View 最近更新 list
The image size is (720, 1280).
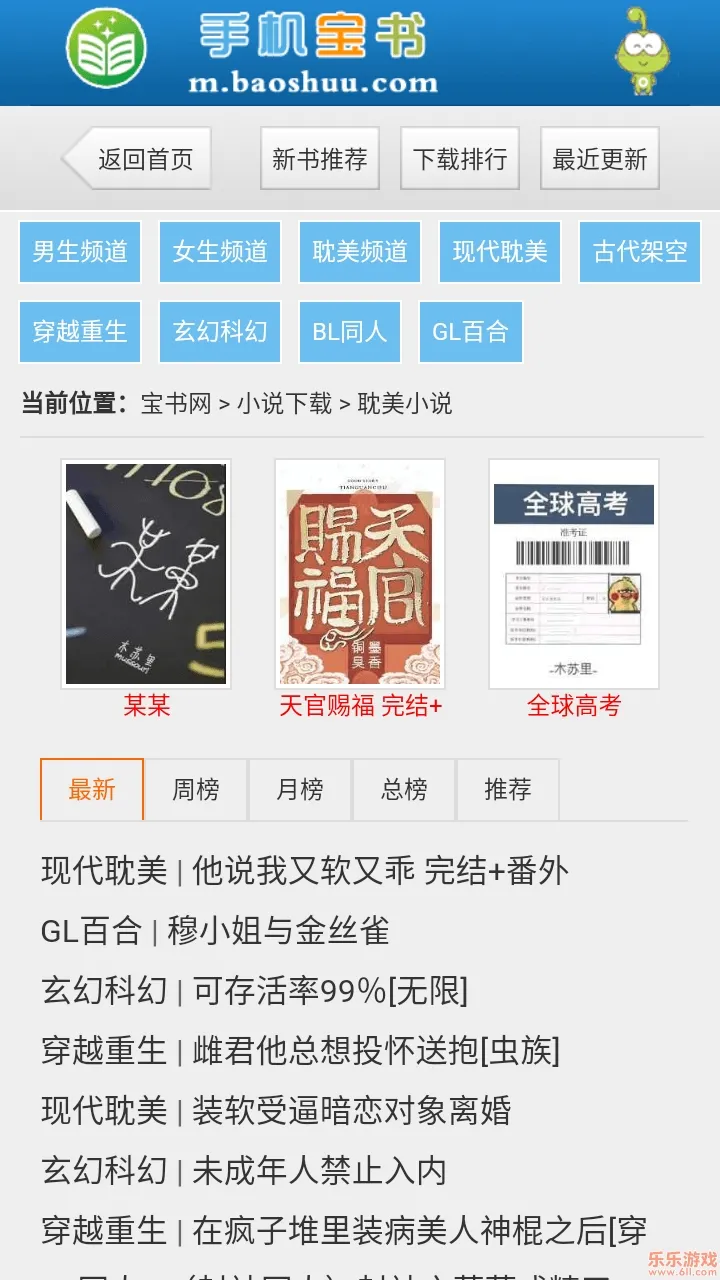(600, 159)
